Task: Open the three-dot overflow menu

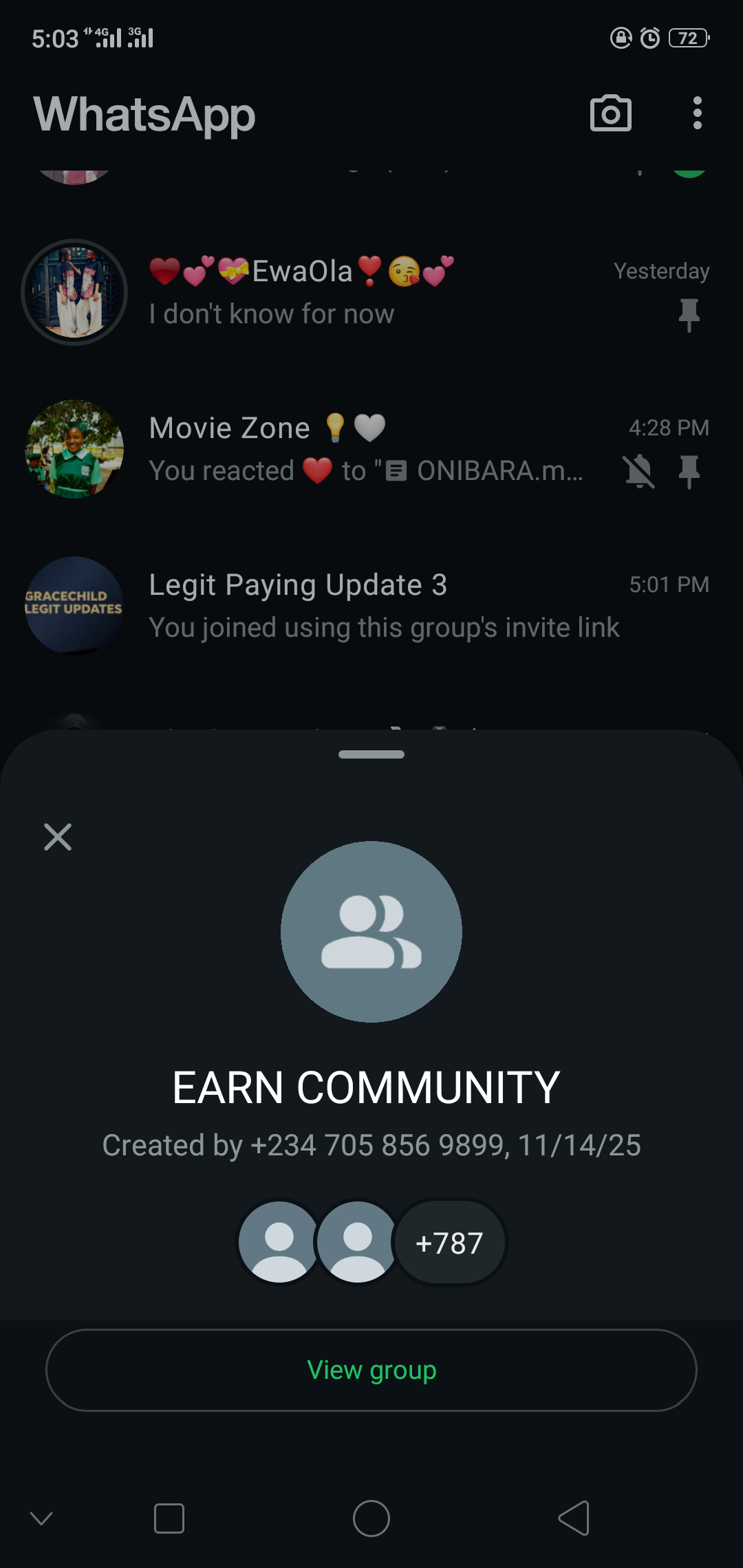Action: (697, 113)
